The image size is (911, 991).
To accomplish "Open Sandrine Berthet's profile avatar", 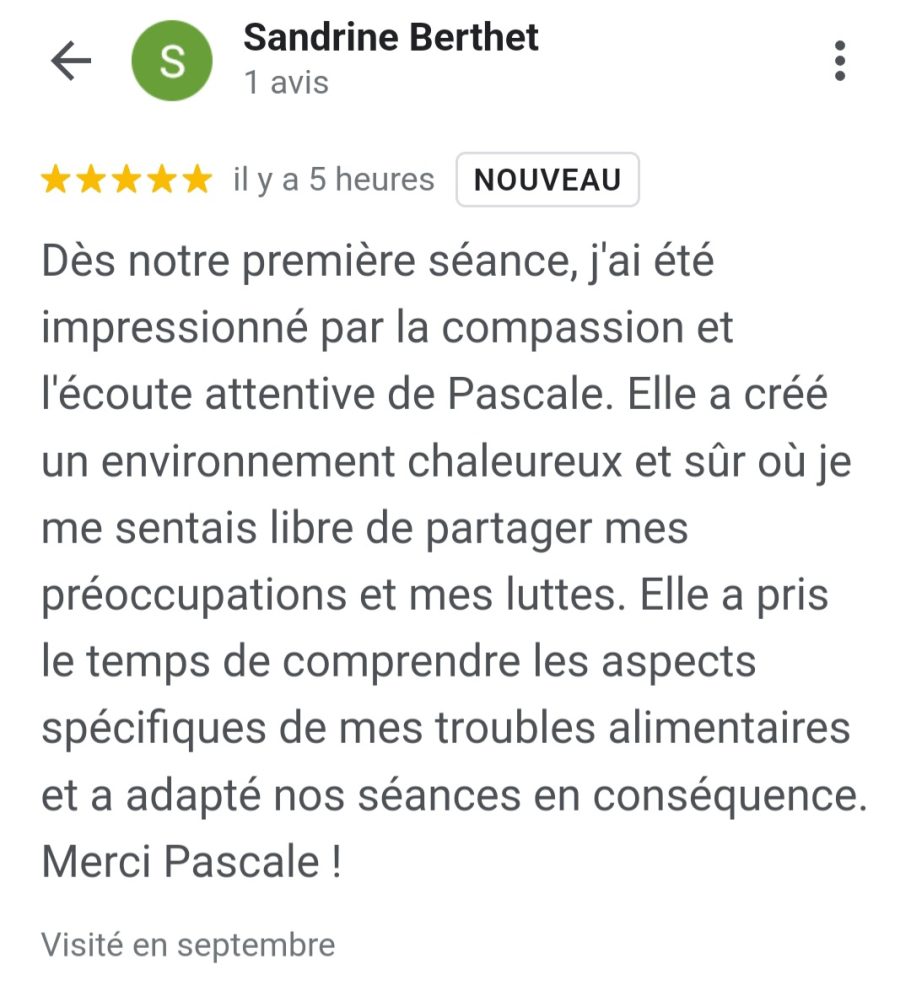I will click(x=172, y=61).
